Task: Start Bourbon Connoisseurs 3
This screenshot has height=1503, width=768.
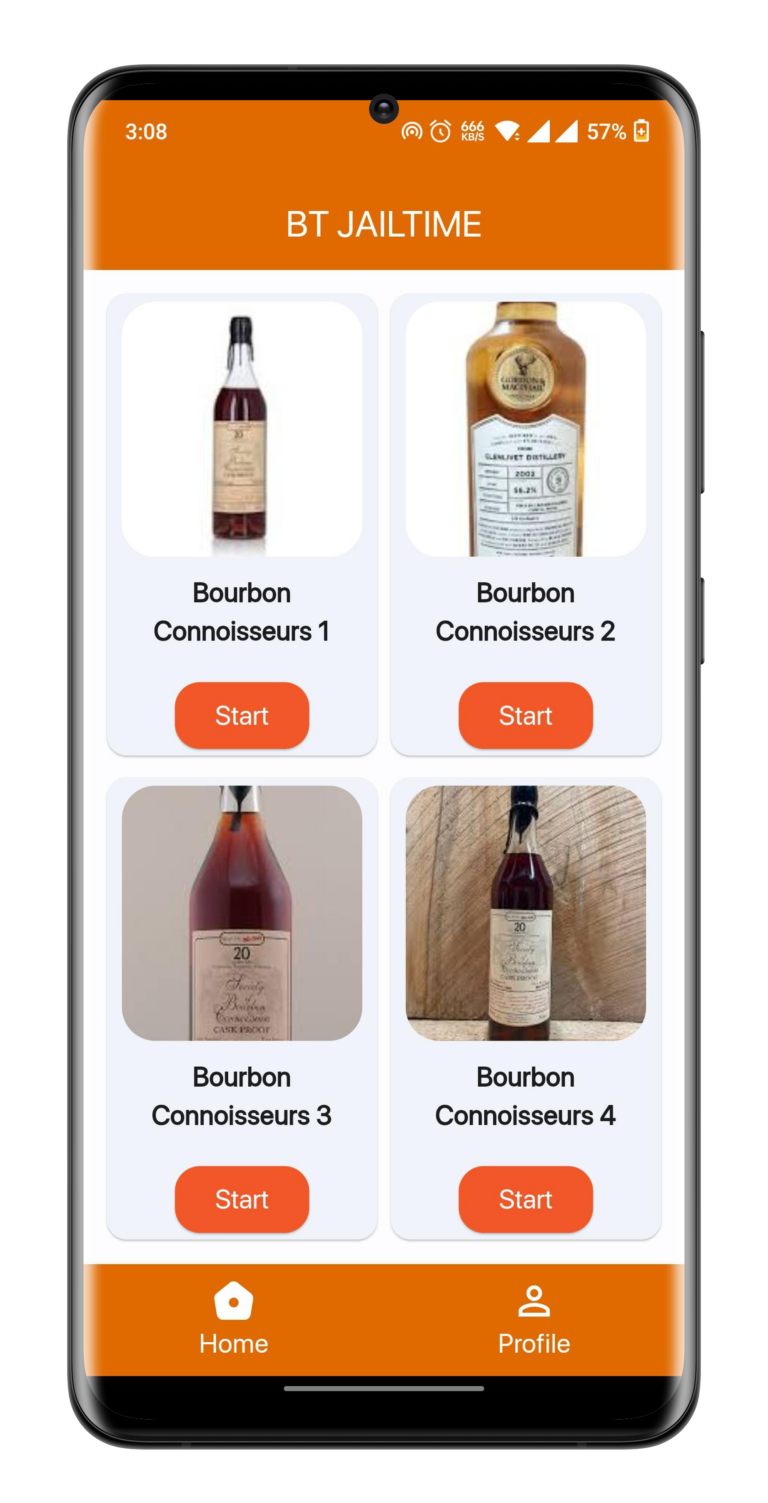Action: tap(242, 1199)
